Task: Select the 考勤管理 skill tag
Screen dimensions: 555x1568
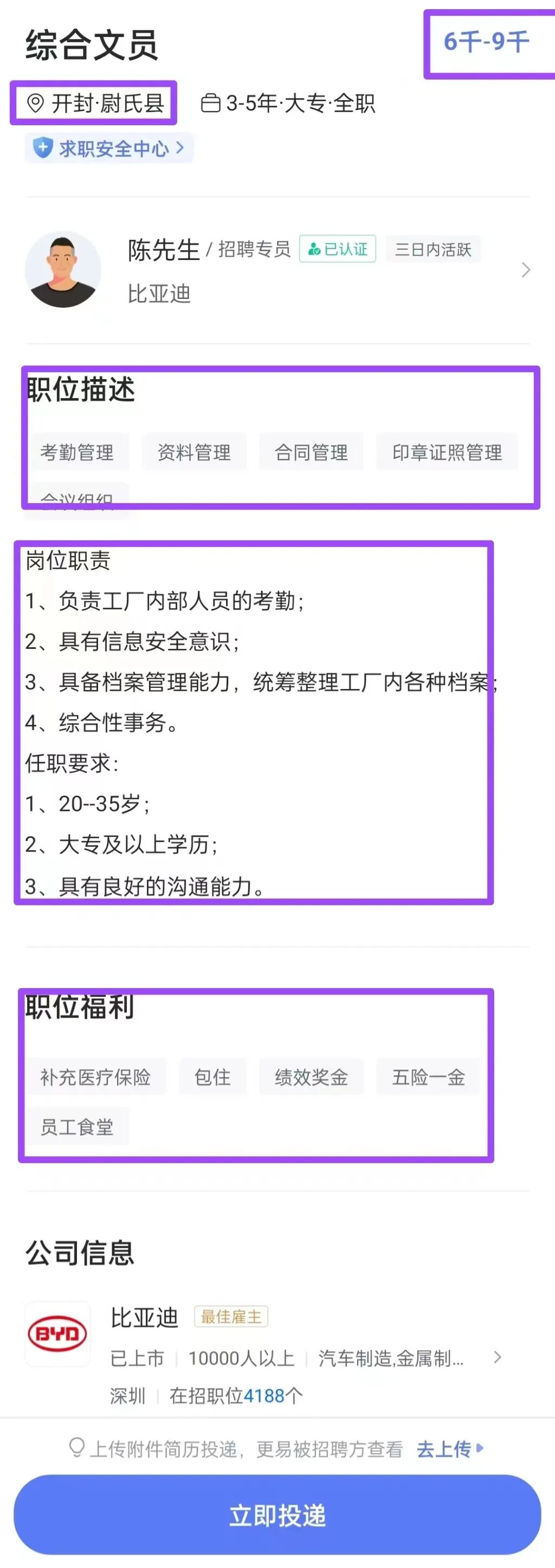Action: [78, 452]
